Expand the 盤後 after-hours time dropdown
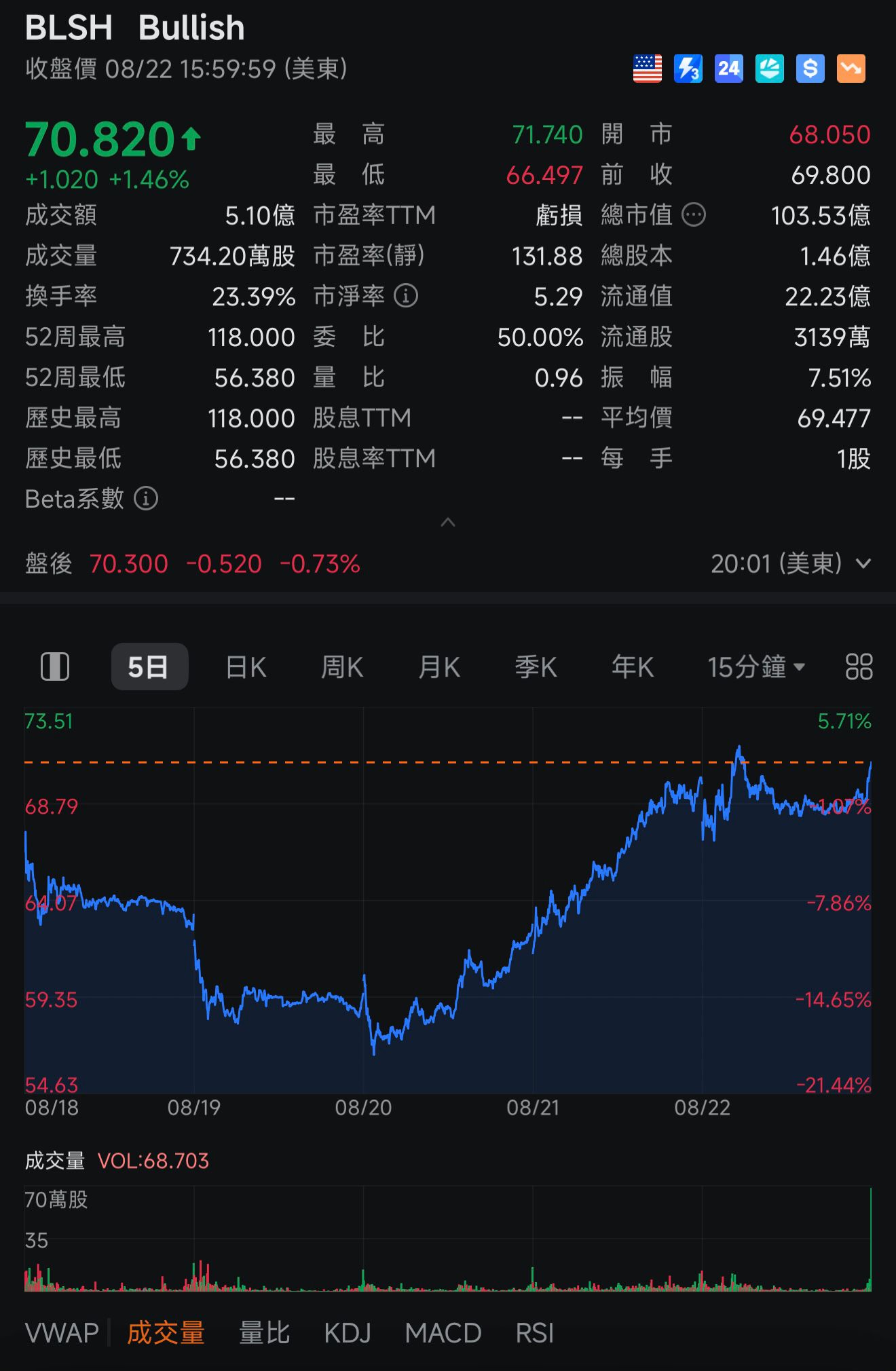This screenshot has height=1371, width=896. pyautogui.click(x=863, y=564)
